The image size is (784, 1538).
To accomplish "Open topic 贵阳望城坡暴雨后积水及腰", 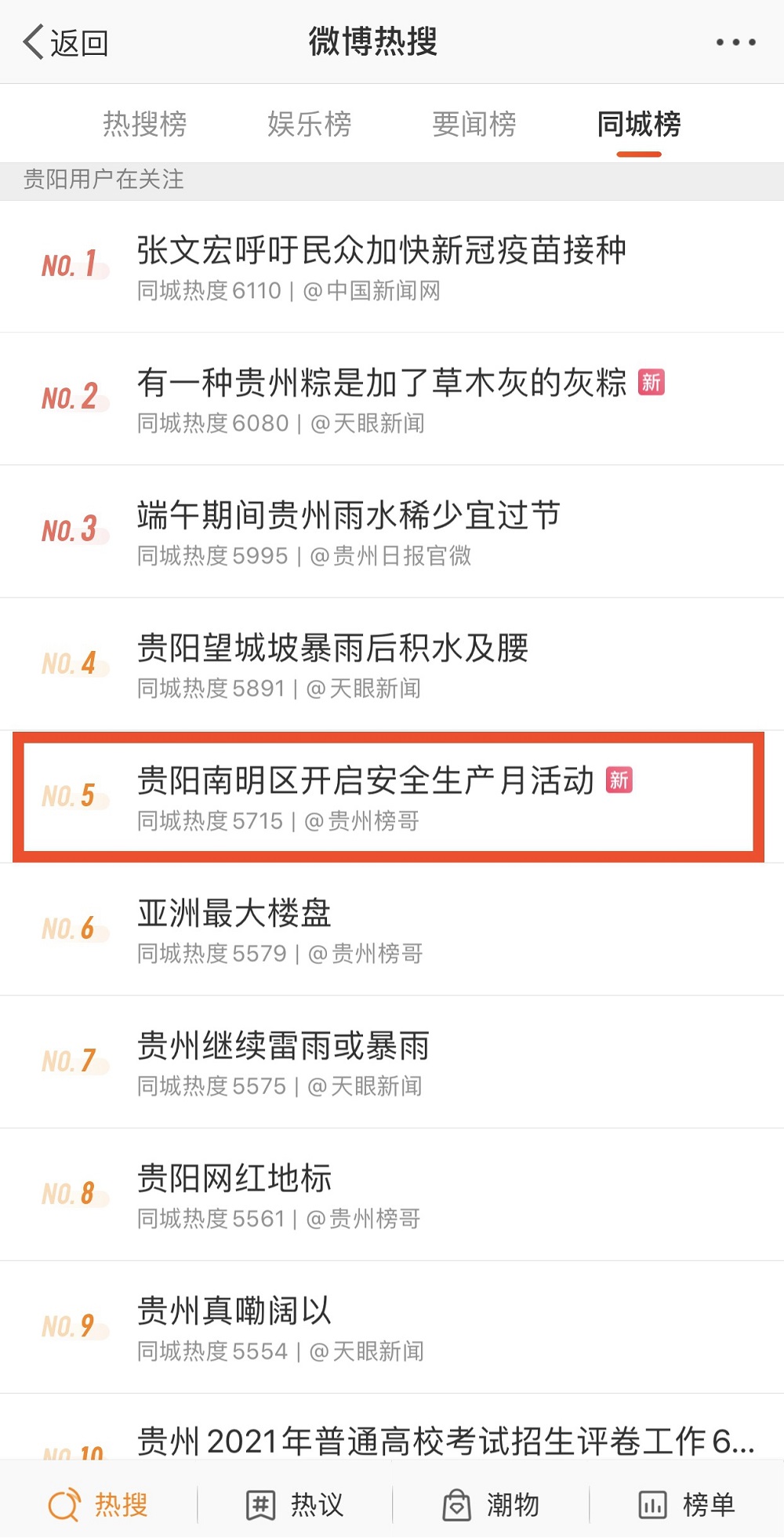I will click(333, 649).
